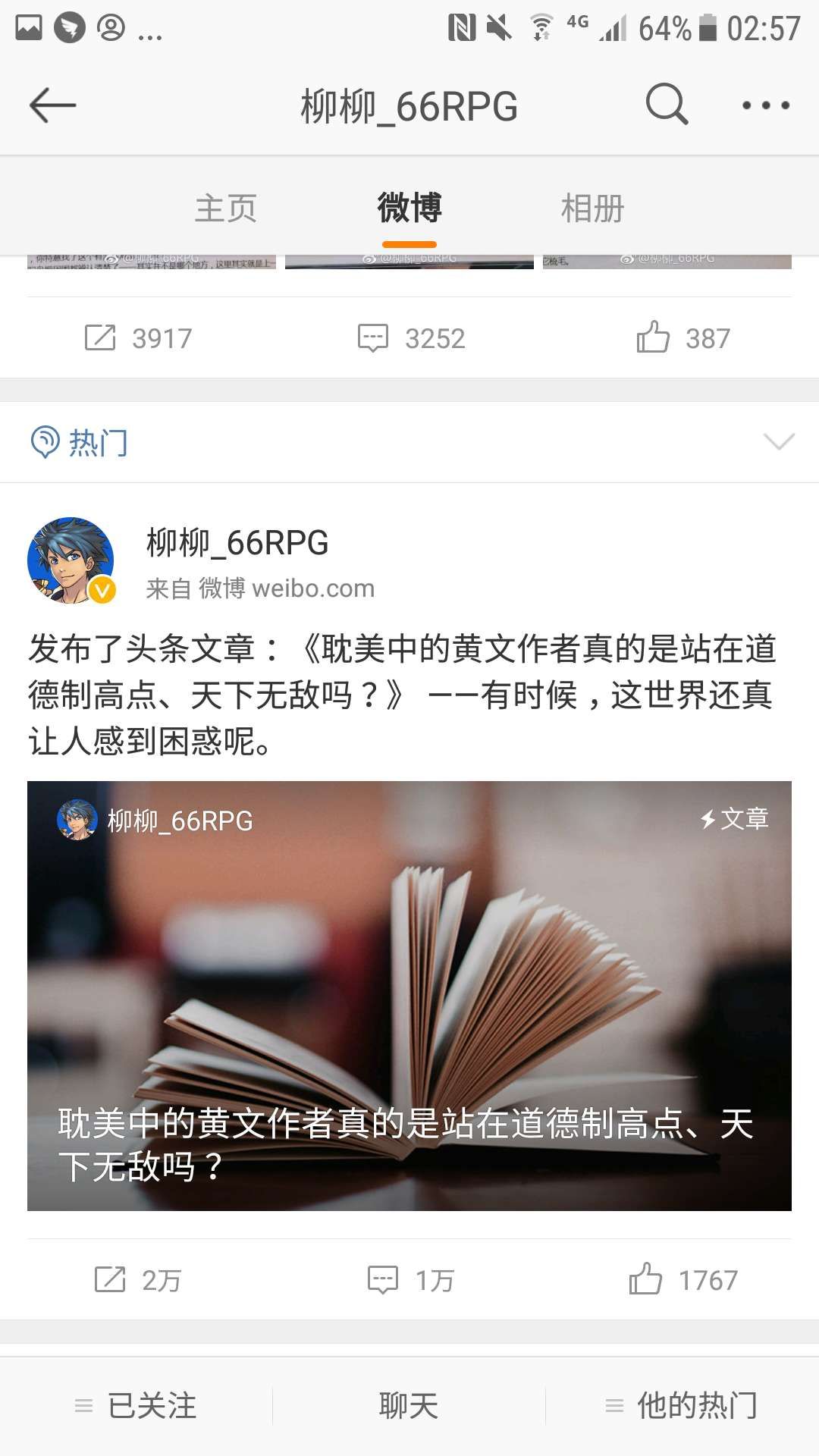Viewport: 819px width, 1456px height.
Task: Expand the 热门 filter dropdown
Action: [x=778, y=442]
